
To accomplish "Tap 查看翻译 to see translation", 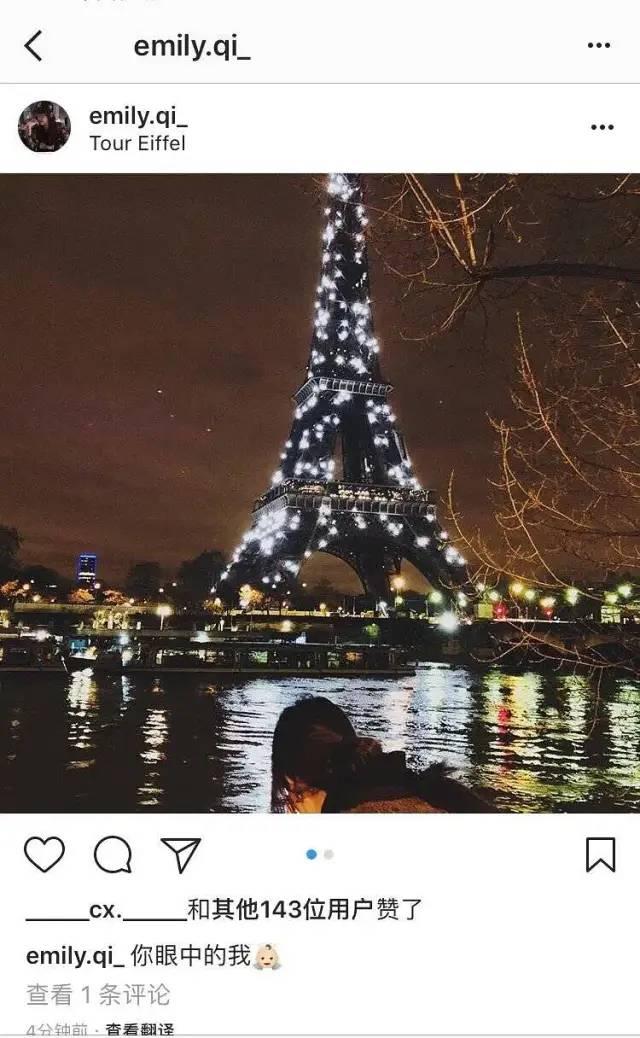I will tap(140, 1029).
